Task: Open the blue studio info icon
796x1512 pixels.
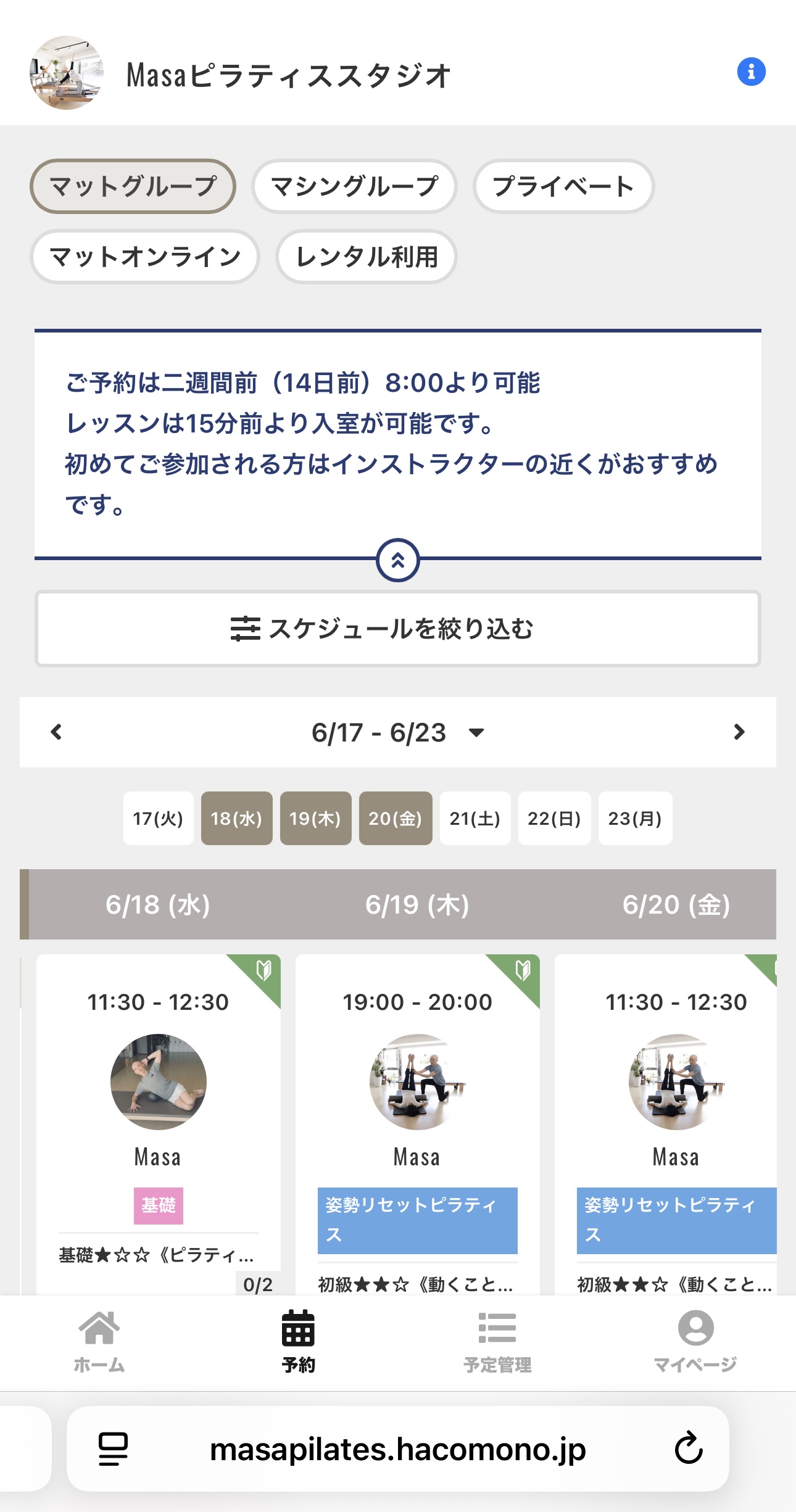Action: pos(751,72)
